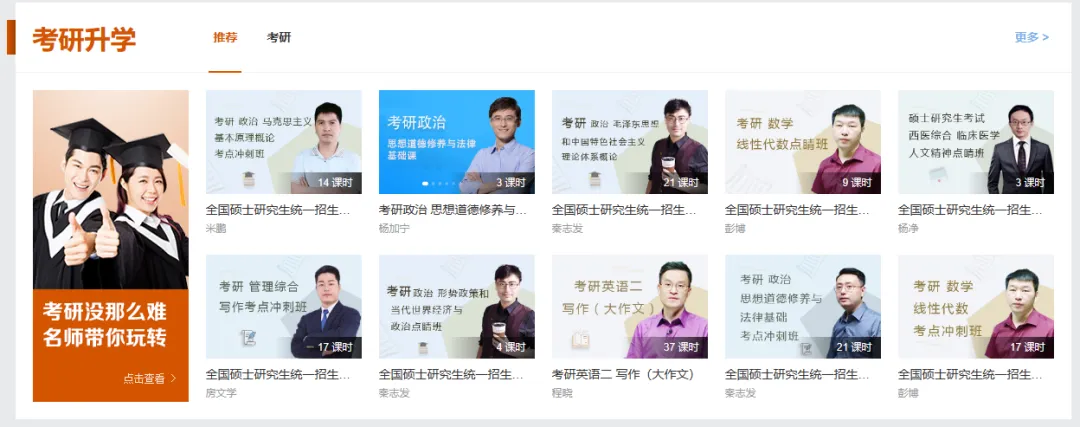Open 杨加宁's 思想道德修养与法律基础课 course
1080x427 pixels.
click(x=456, y=142)
